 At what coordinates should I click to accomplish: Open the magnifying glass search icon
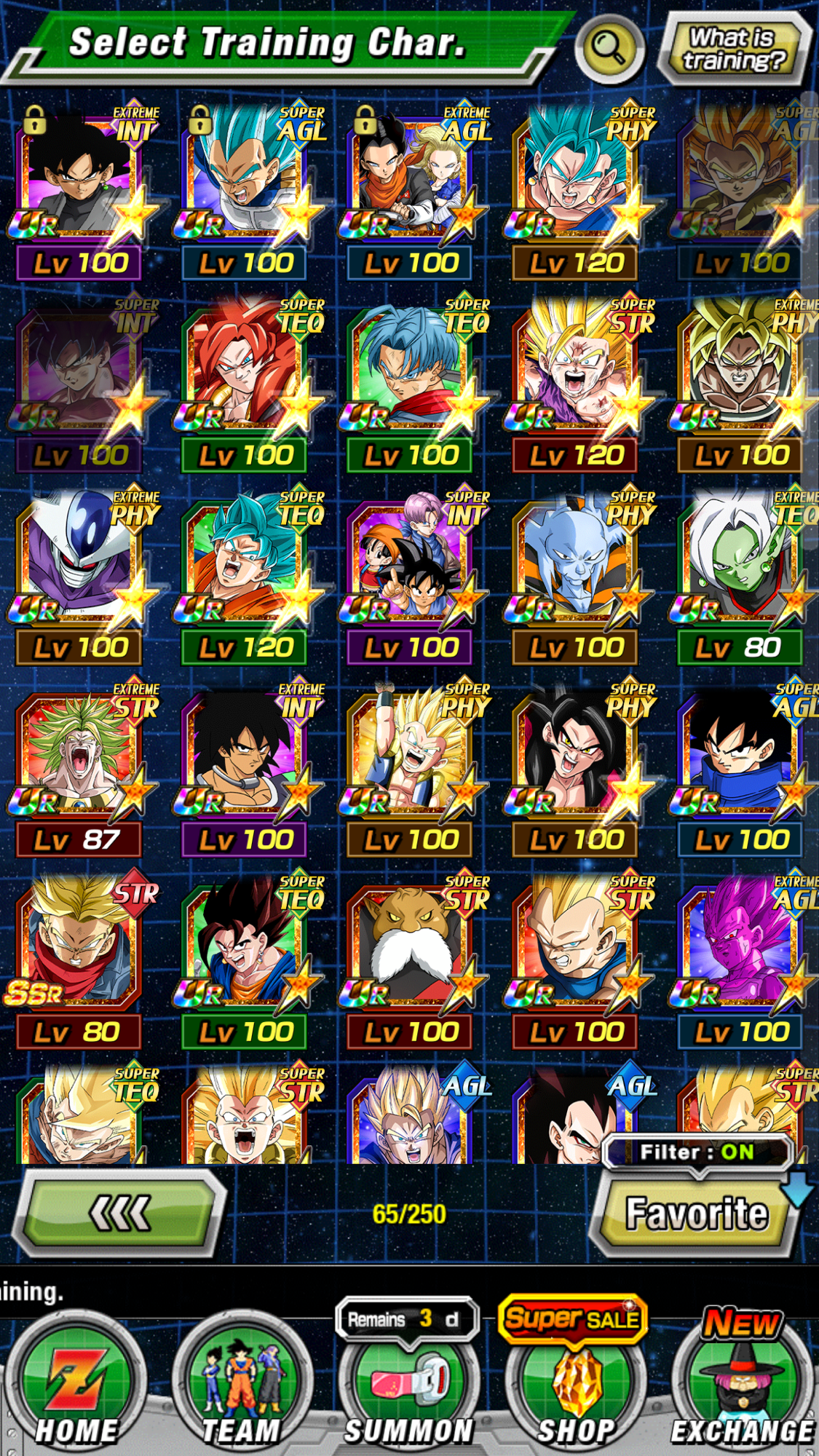coord(609,48)
